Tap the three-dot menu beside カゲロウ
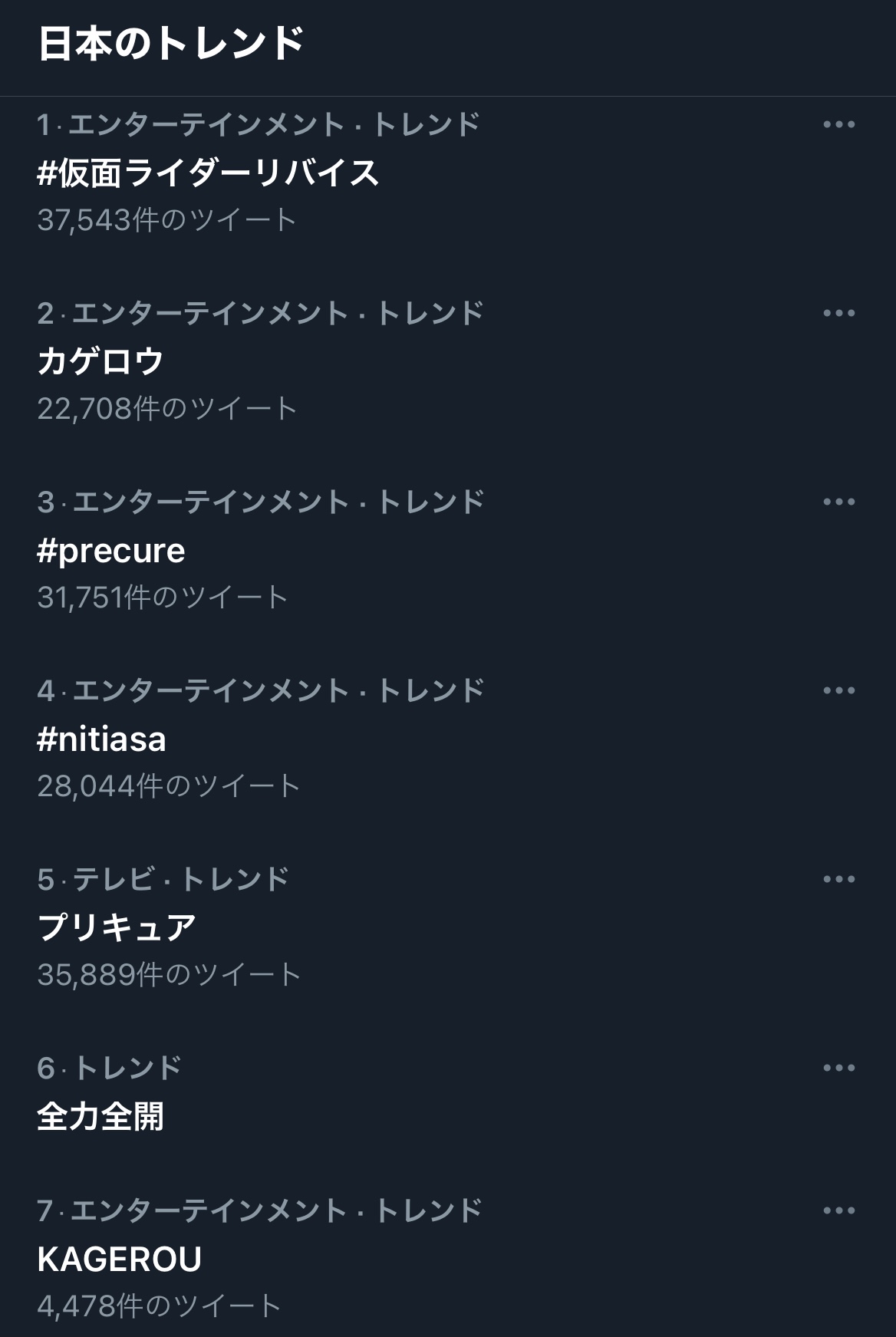The height and width of the screenshot is (1337, 896). [838, 313]
